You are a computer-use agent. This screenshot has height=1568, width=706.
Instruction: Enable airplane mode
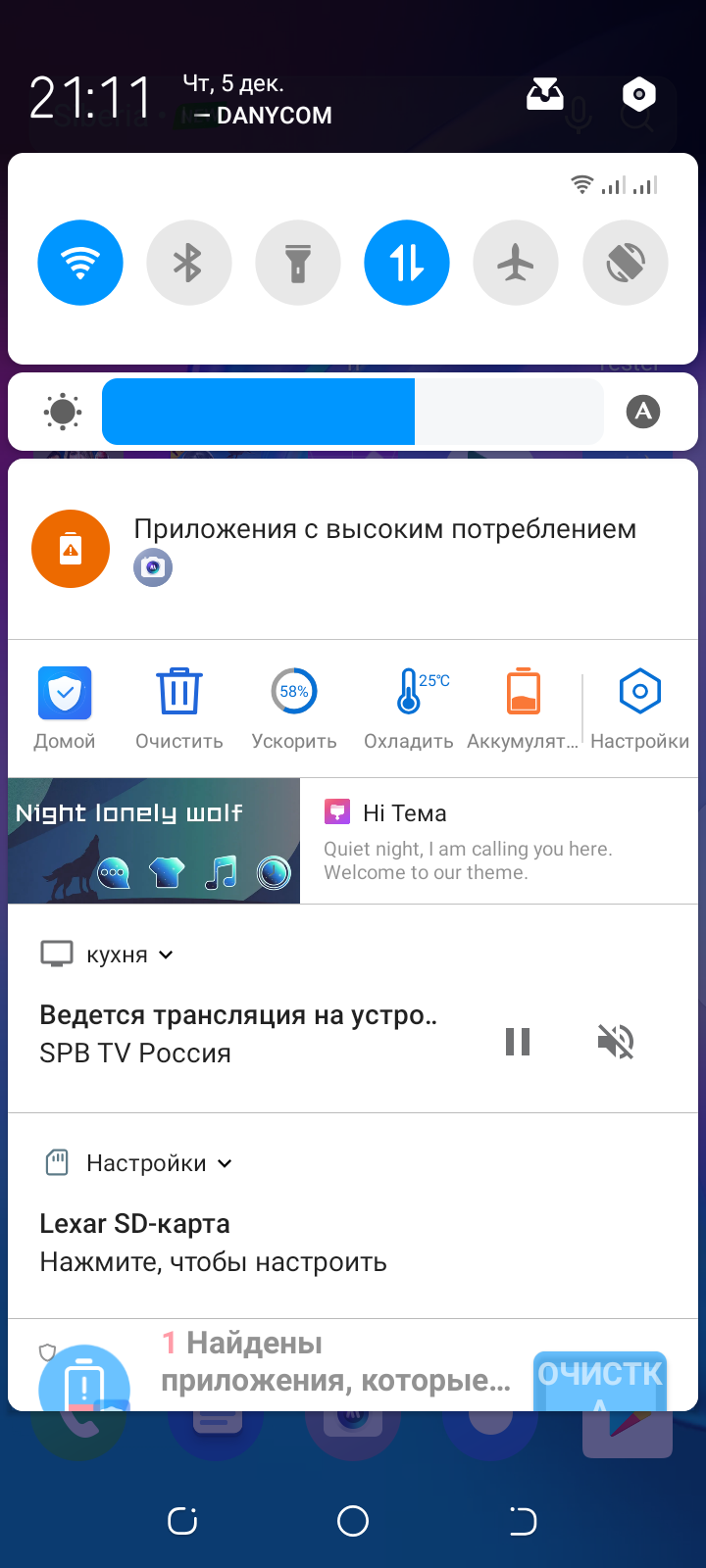(516, 263)
